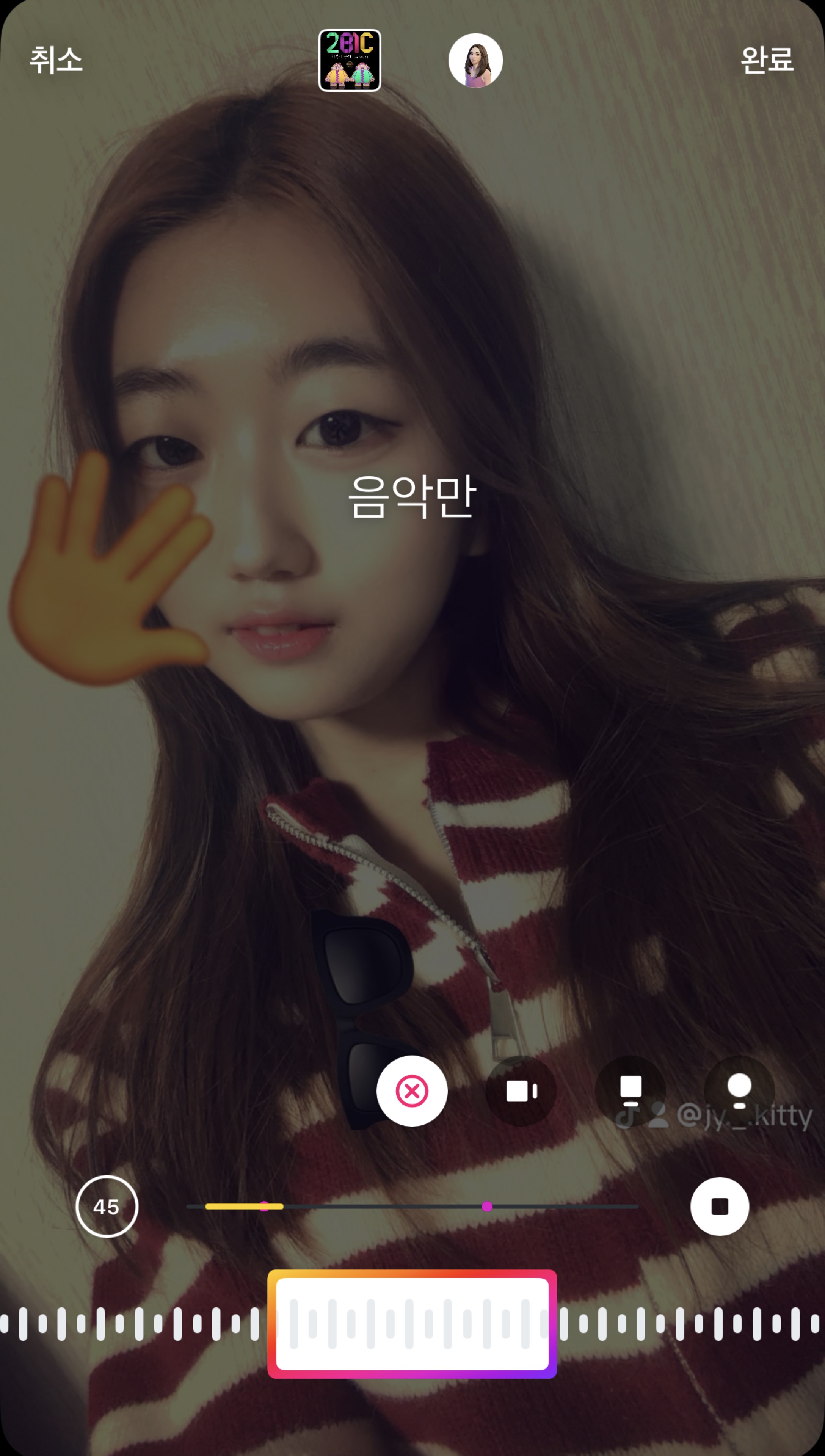Change the 45-second clip duration
This screenshot has height=1456, width=825.
(107, 1207)
